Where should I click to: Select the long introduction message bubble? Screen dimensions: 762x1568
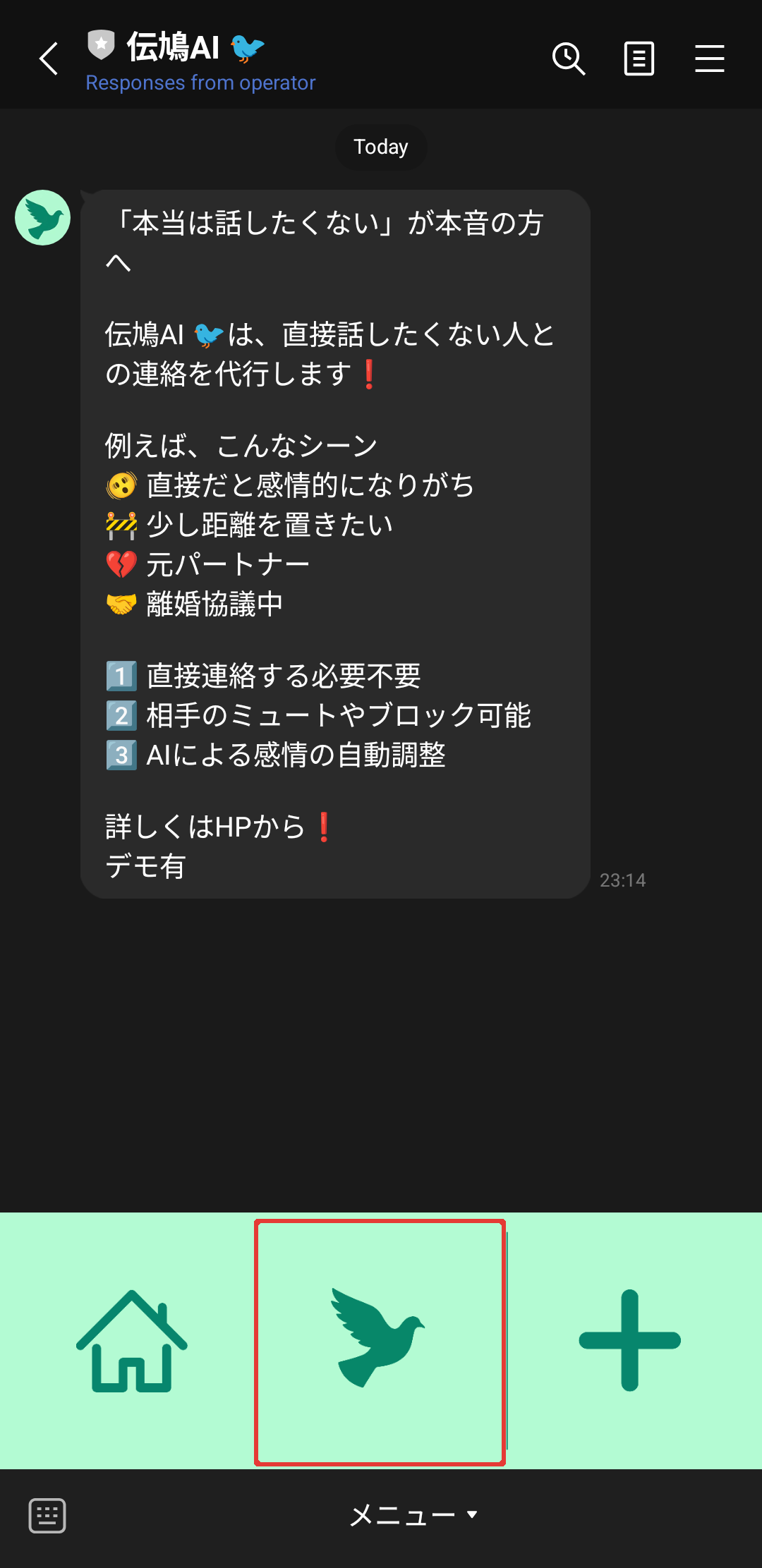click(x=335, y=543)
